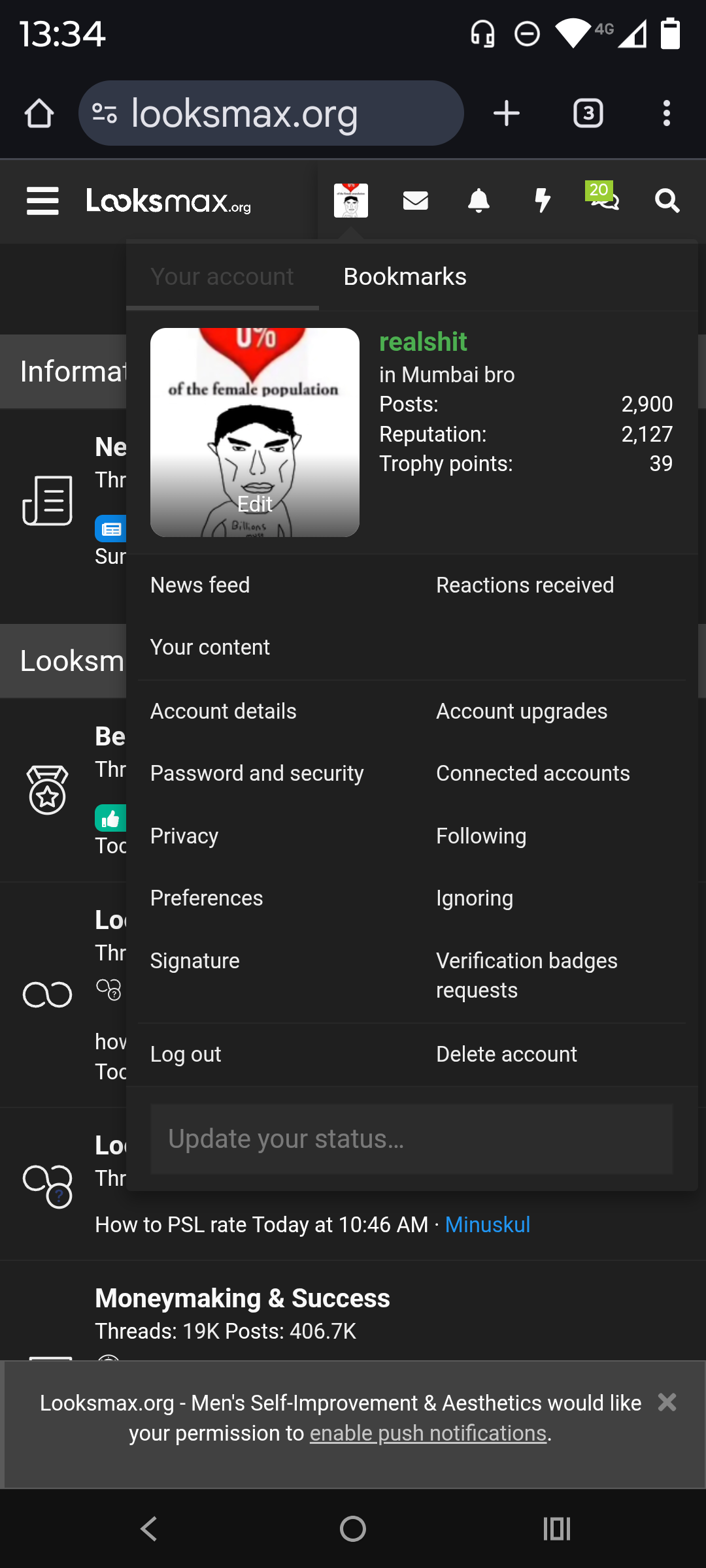706x1568 pixels.
Task: Open Minuskul's profile link
Action: point(487,1224)
